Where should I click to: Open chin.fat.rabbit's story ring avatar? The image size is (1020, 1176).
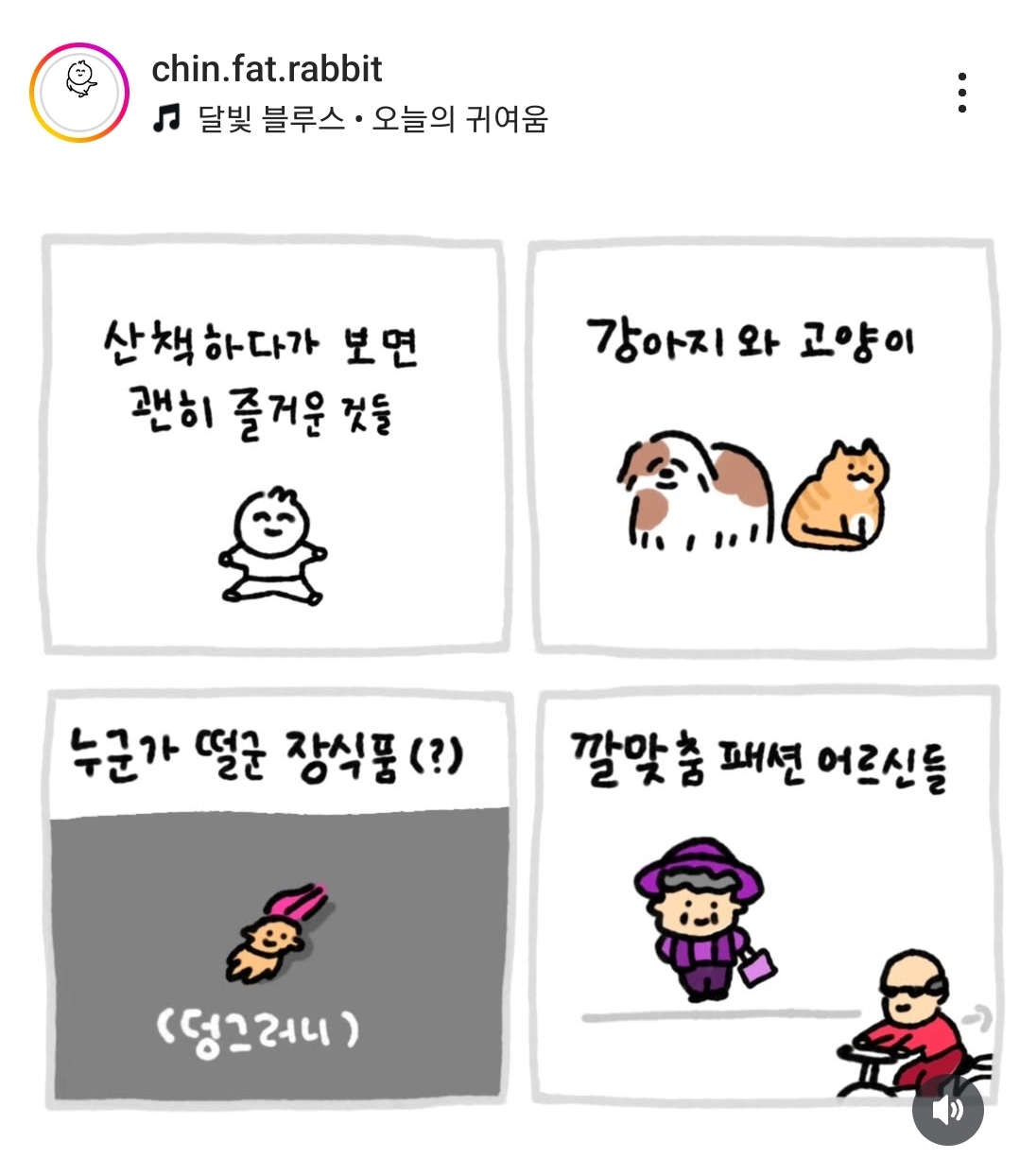79,93
